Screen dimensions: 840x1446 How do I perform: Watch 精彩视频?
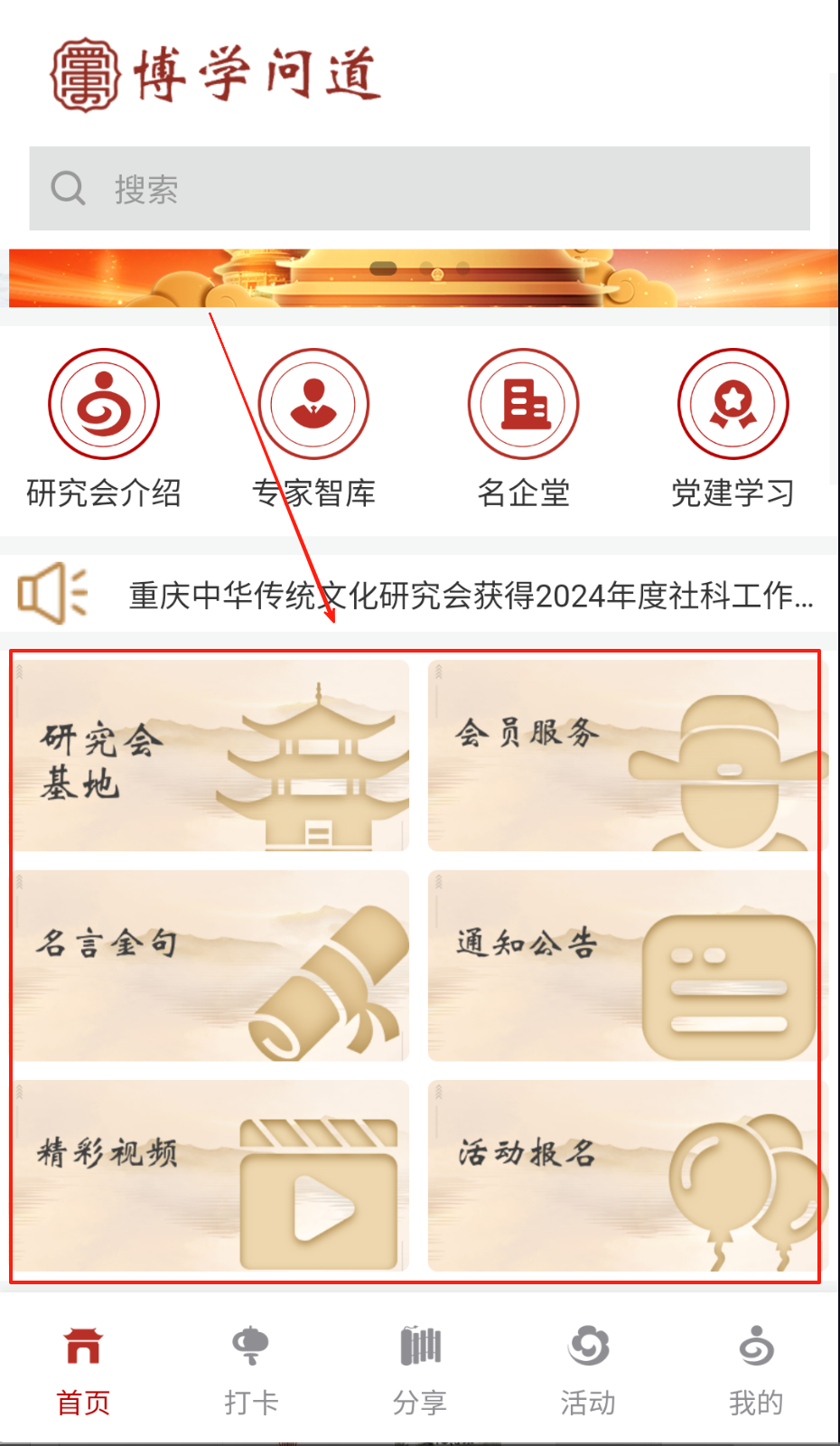[x=211, y=1175]
